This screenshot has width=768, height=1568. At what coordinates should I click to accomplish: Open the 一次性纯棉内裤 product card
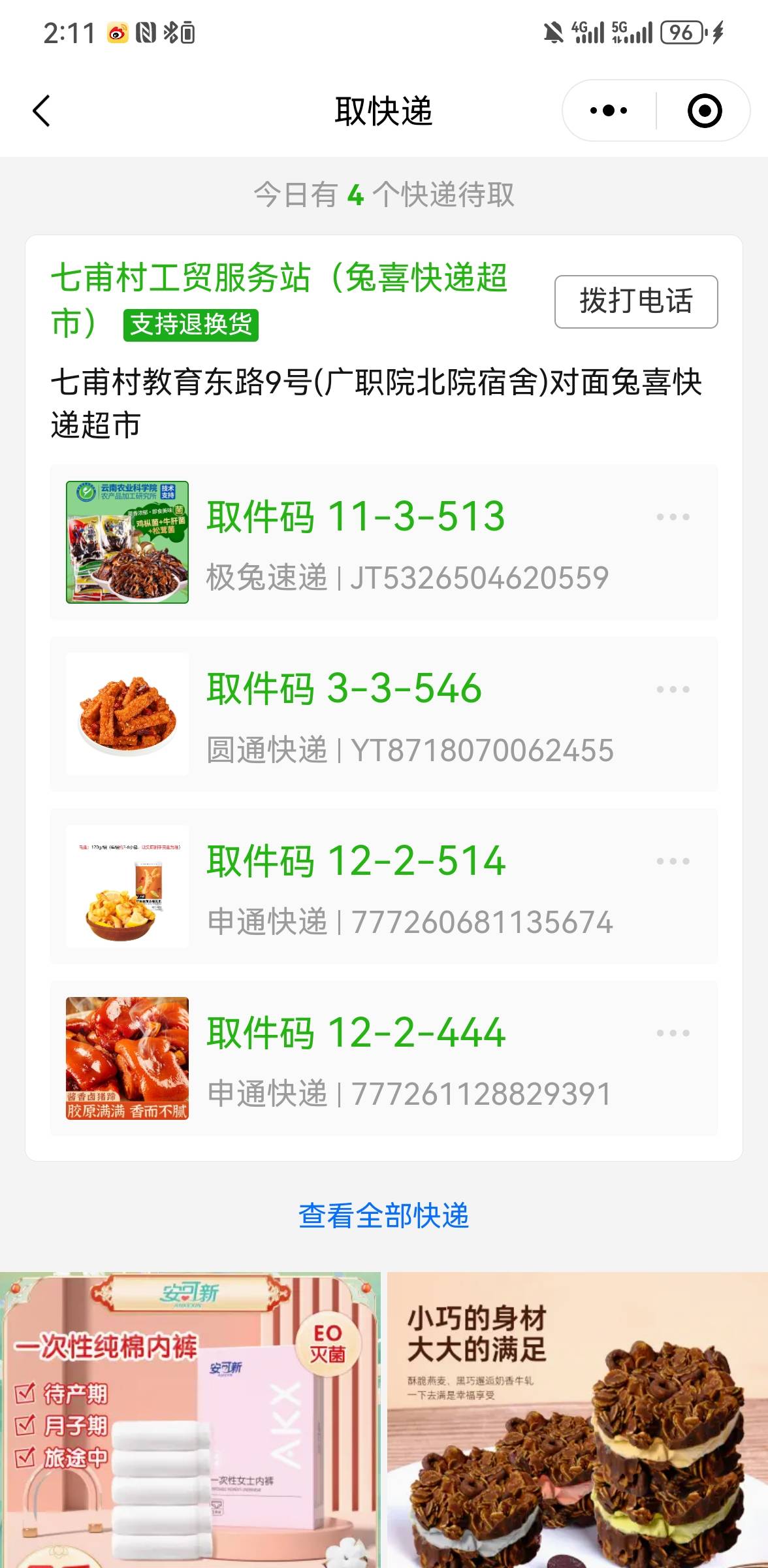[x=190, y=1419]
